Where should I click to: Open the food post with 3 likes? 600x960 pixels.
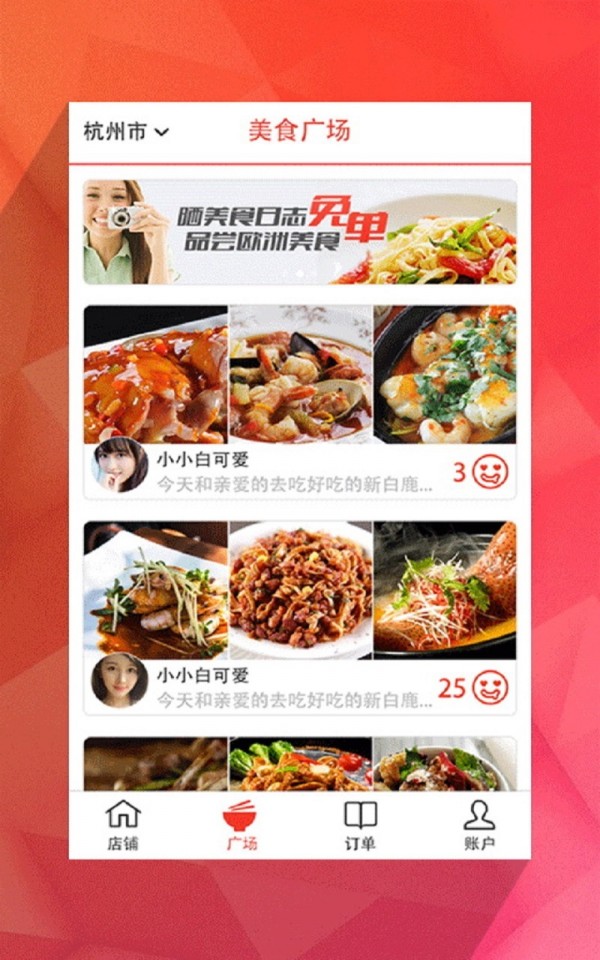point(300,375)
